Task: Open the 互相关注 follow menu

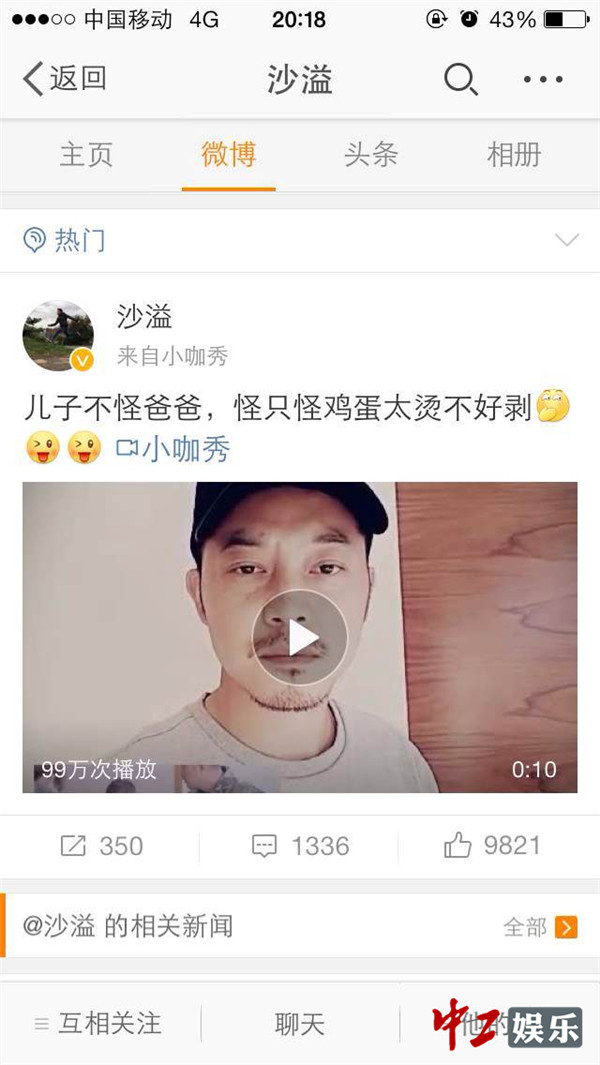Action: (98, 1024)
